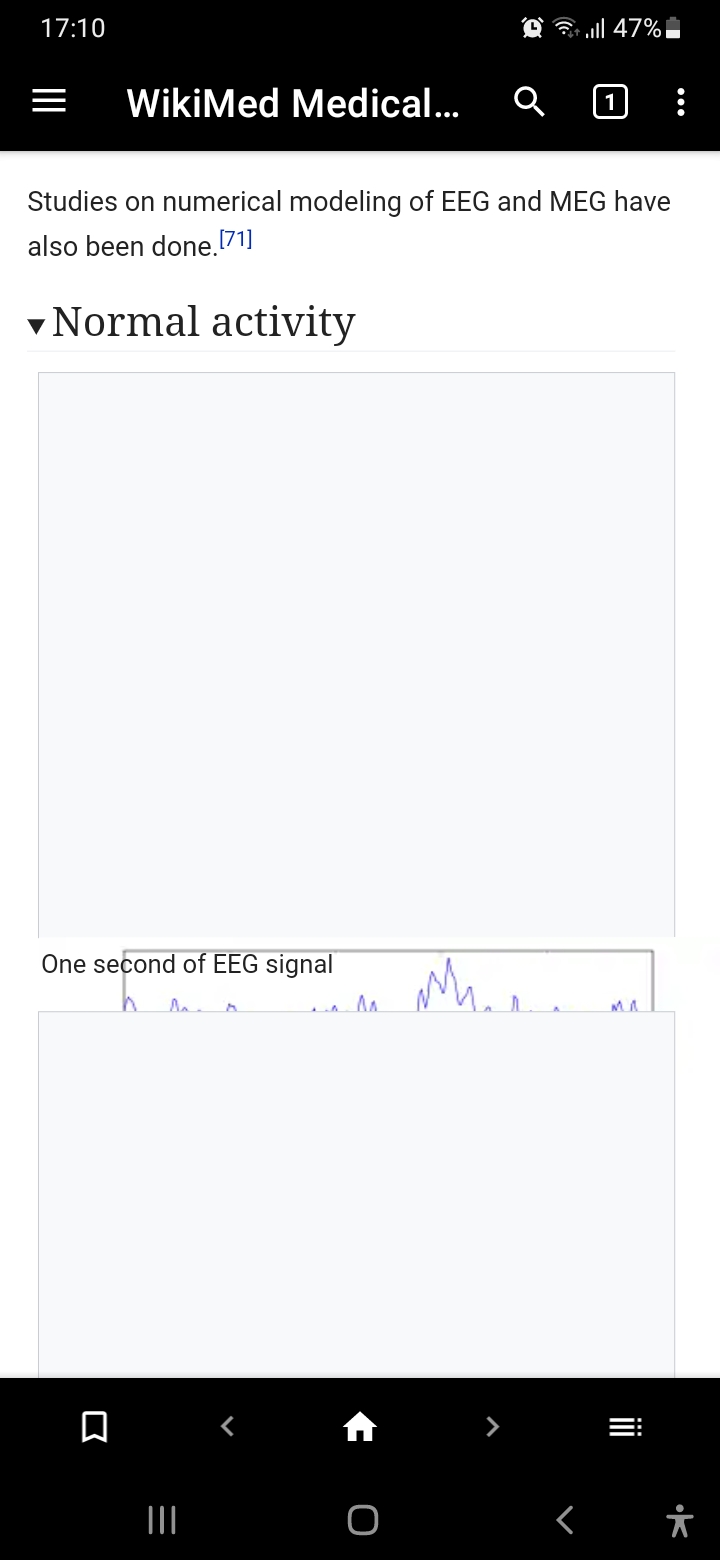Tap the system back button

[x=564, y=1520]
